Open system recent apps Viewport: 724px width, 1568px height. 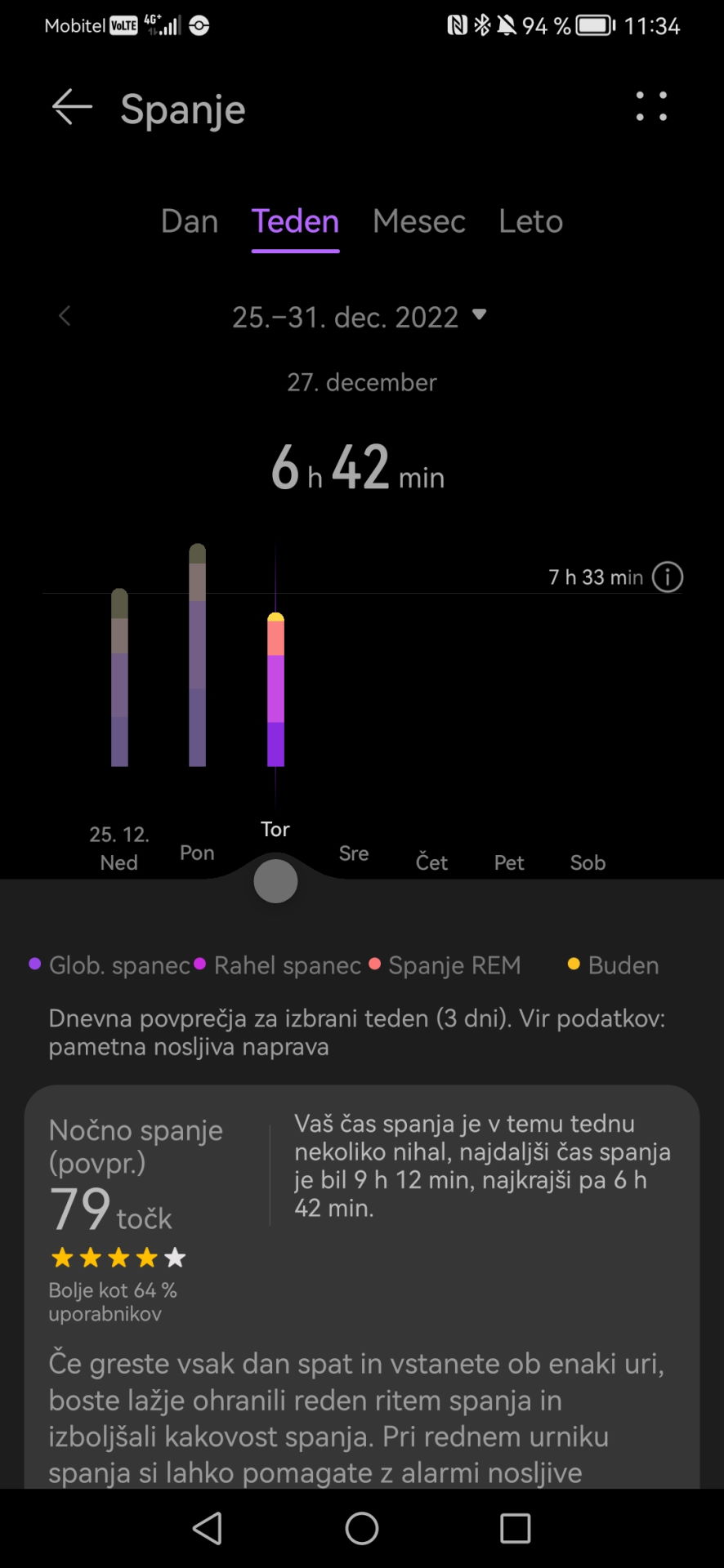point(515,1528)
